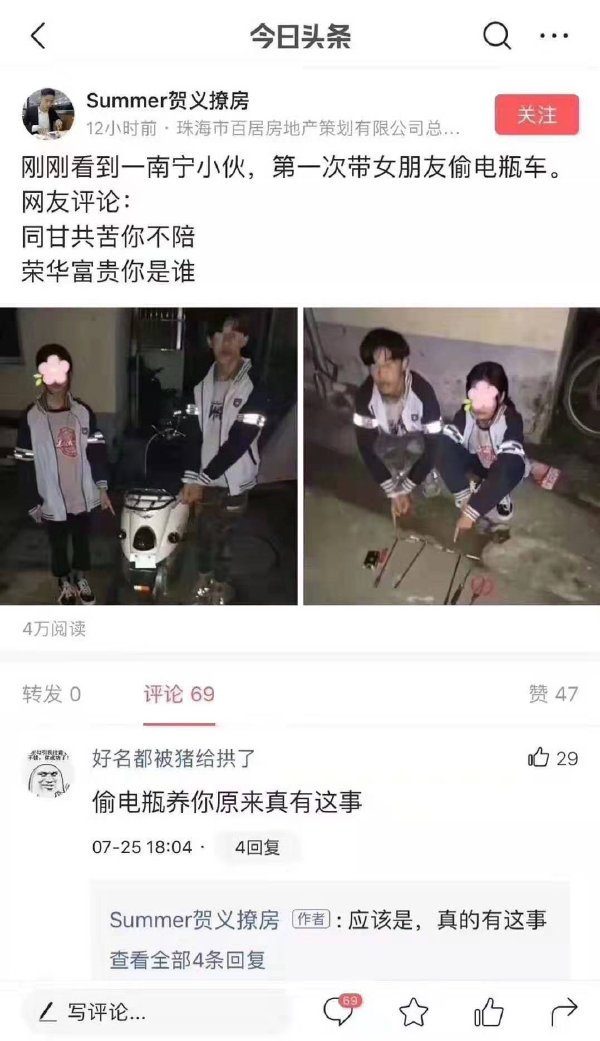Select the 评论 69 tab
Viewport: 600px width, 1041px height.
179,694
